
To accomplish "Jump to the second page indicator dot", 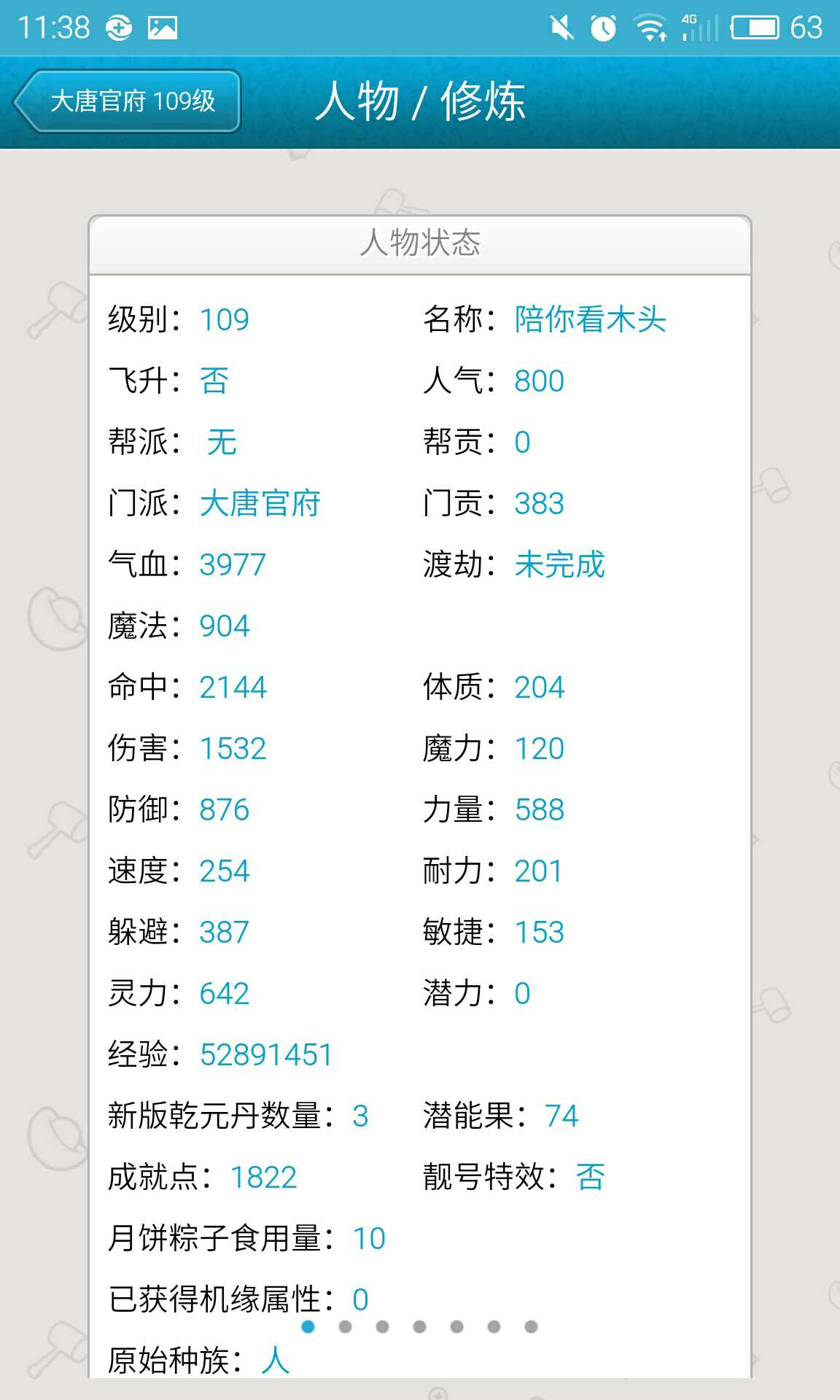I will (x=346, y=1326).
